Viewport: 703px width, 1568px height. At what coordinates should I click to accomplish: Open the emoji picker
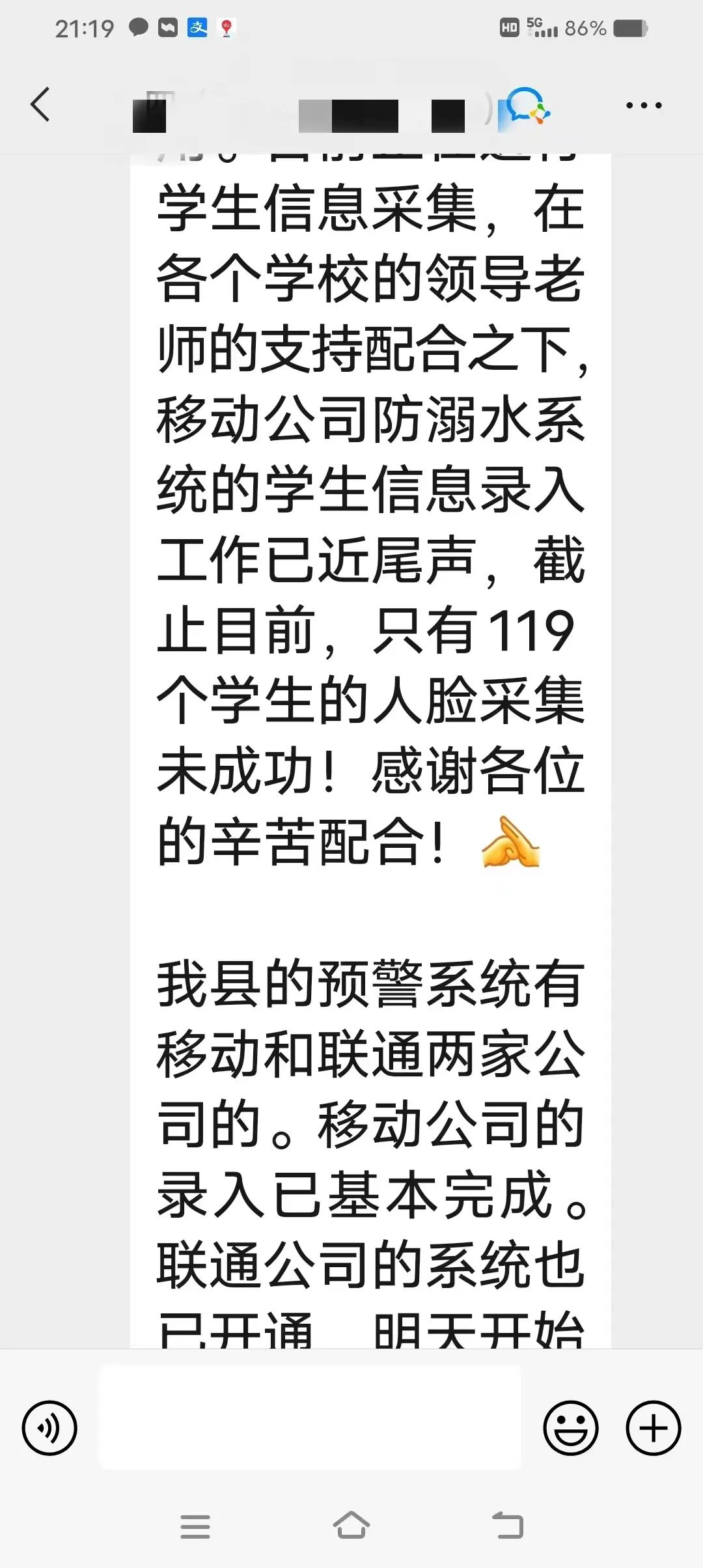(x=570, y=1427)
